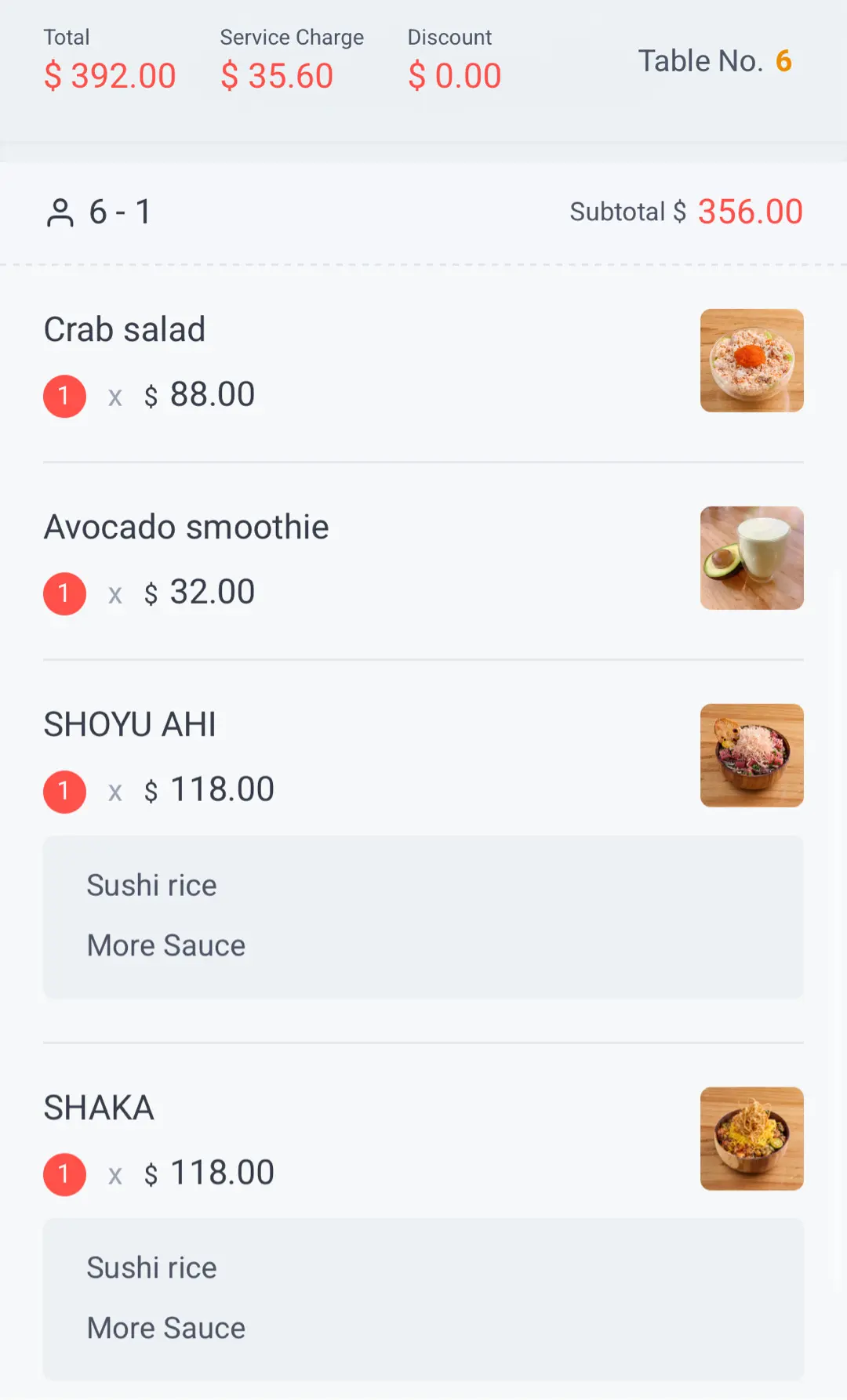The height and width of the screenshot is (1400, 847).
Task: View the Avocado smoothie photo
Action: point(751,558)
